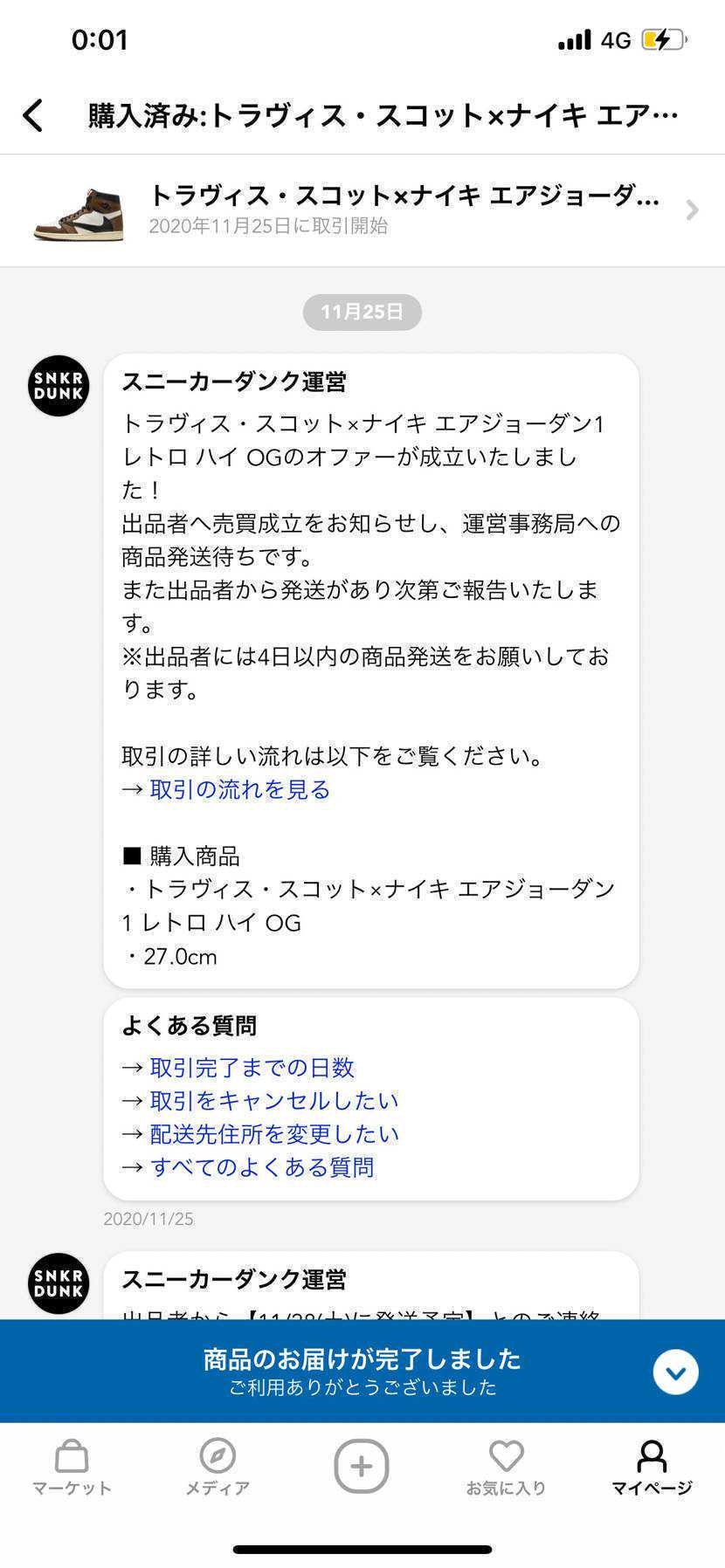
Task: Open the マイページ tab
Action: point(652,1468)
